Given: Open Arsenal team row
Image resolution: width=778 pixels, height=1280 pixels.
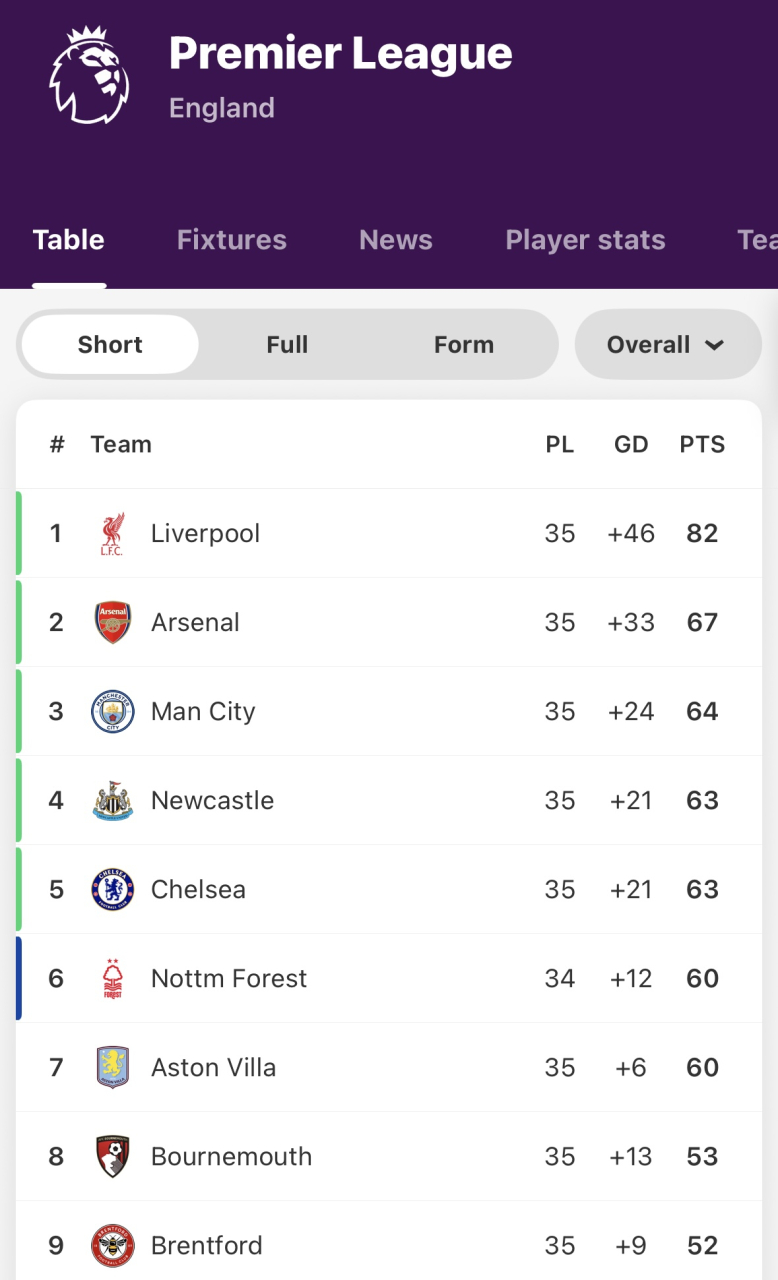Looking at the screenshot, I should pos(389,622).
